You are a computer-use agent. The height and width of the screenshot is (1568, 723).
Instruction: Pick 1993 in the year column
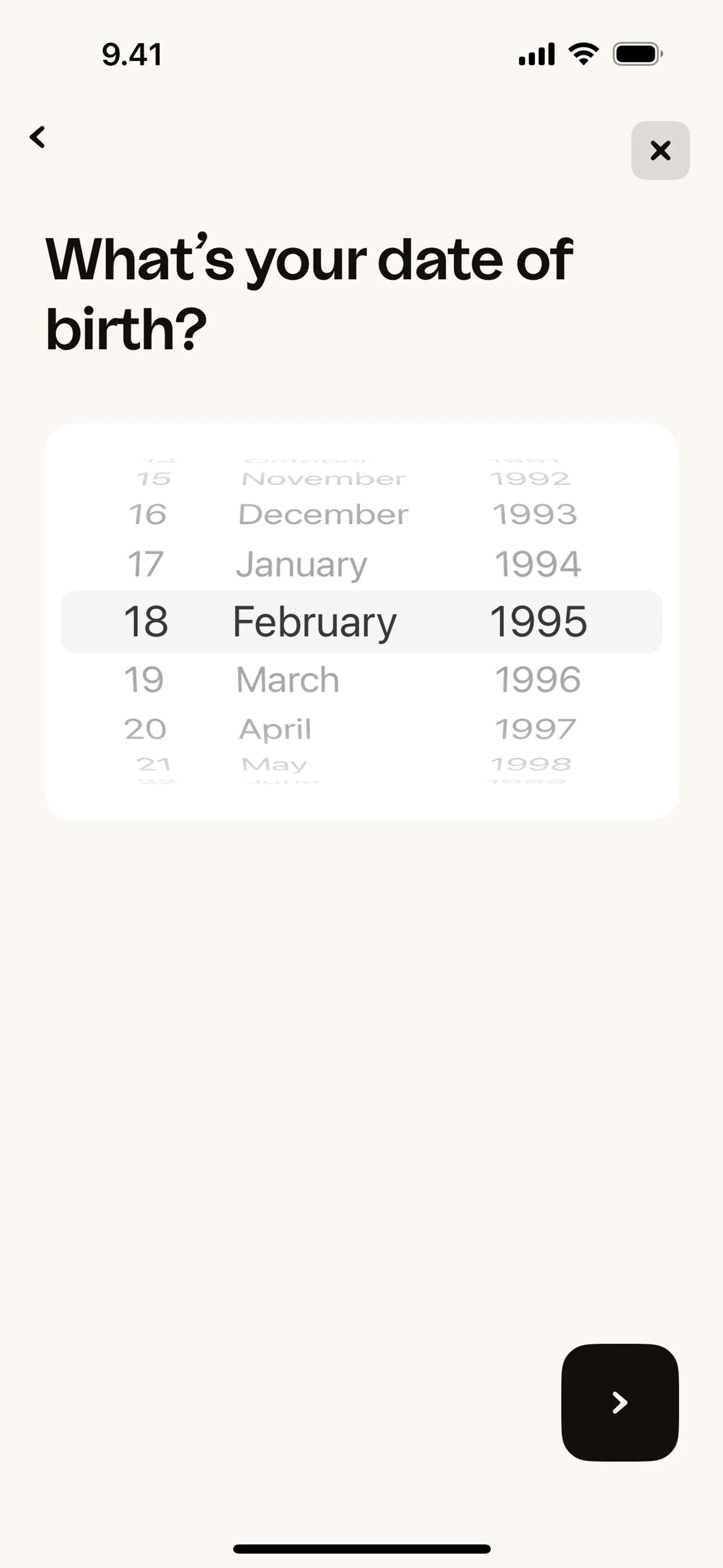click(534, 514)
